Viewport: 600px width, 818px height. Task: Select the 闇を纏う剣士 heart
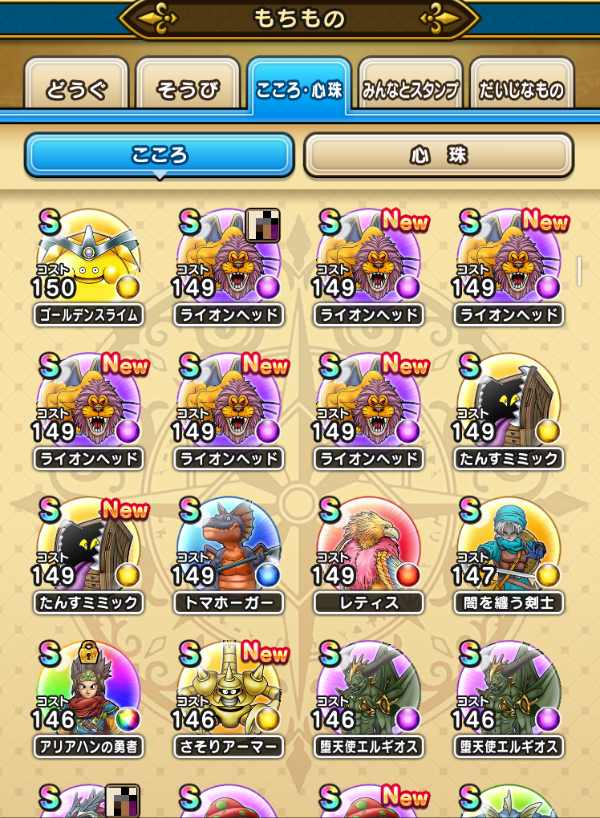[508, 550]
